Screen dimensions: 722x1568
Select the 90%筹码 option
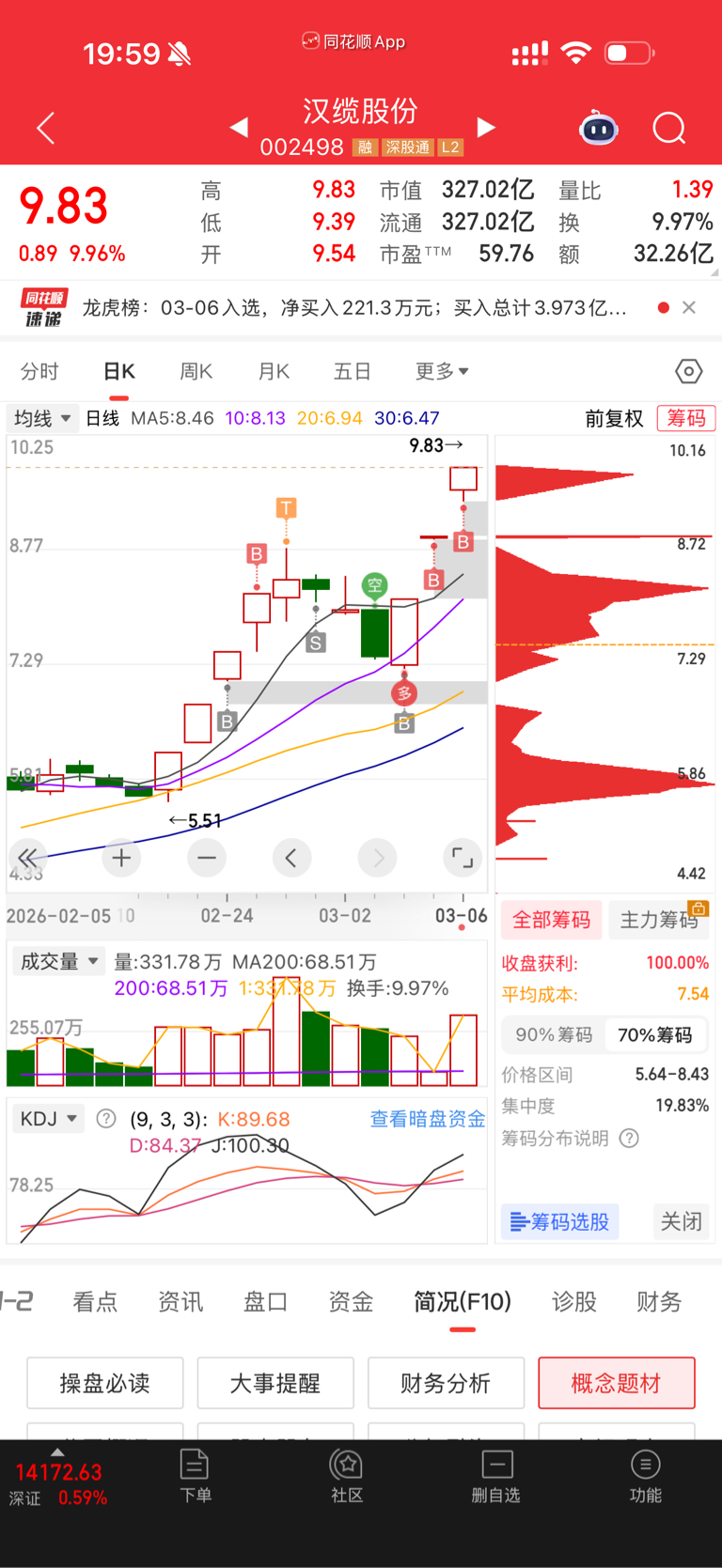[554, 1034]
